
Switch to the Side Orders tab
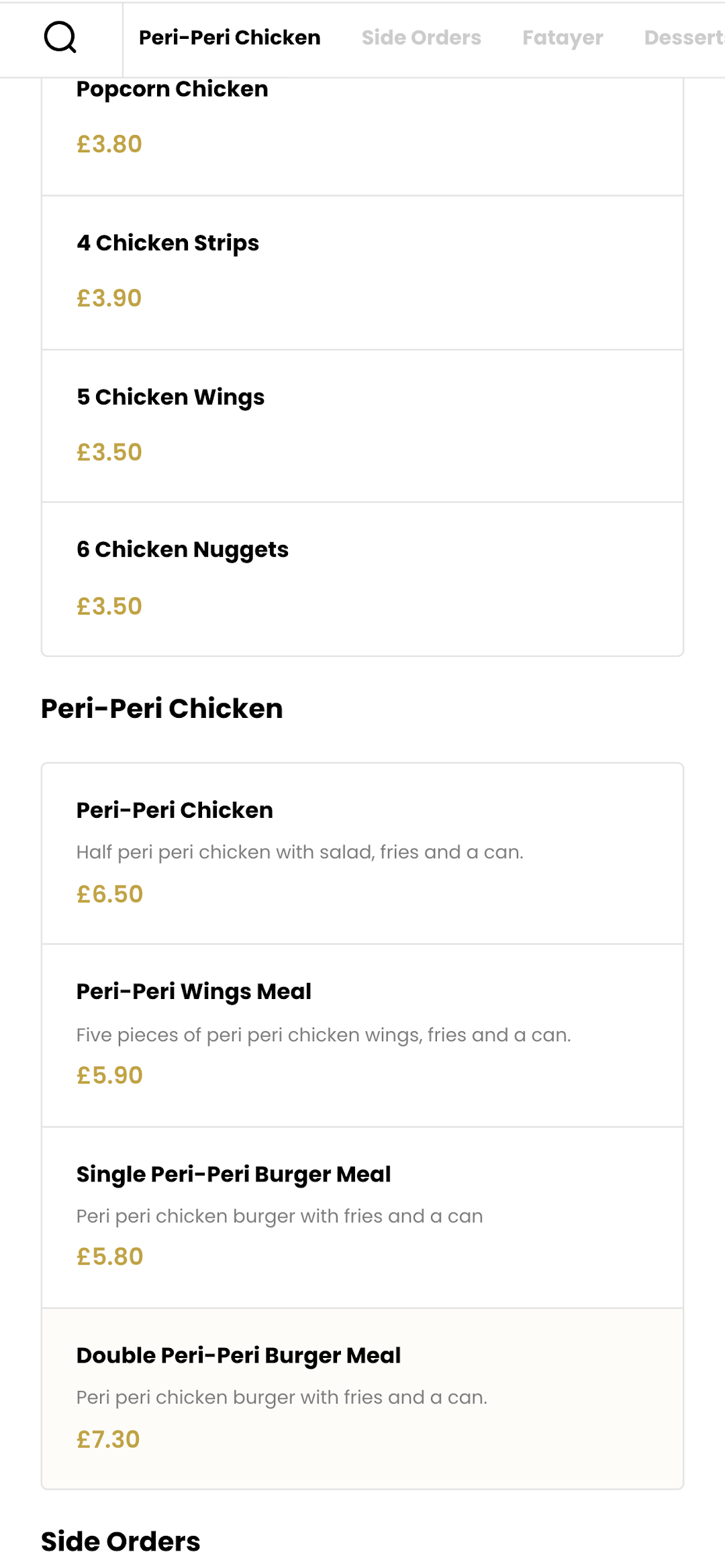pyautogui.click(x=422, y=38)
